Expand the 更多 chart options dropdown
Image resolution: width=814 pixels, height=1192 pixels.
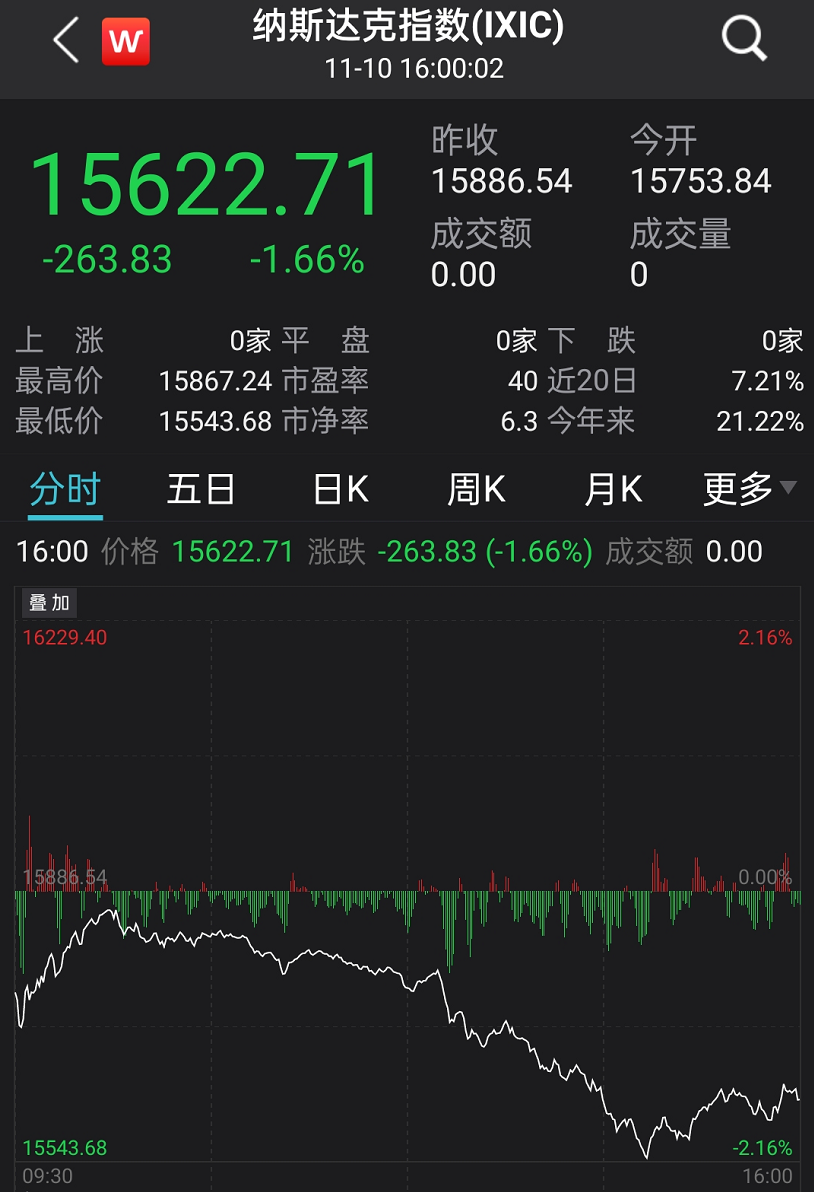click(x=749, y=490)
